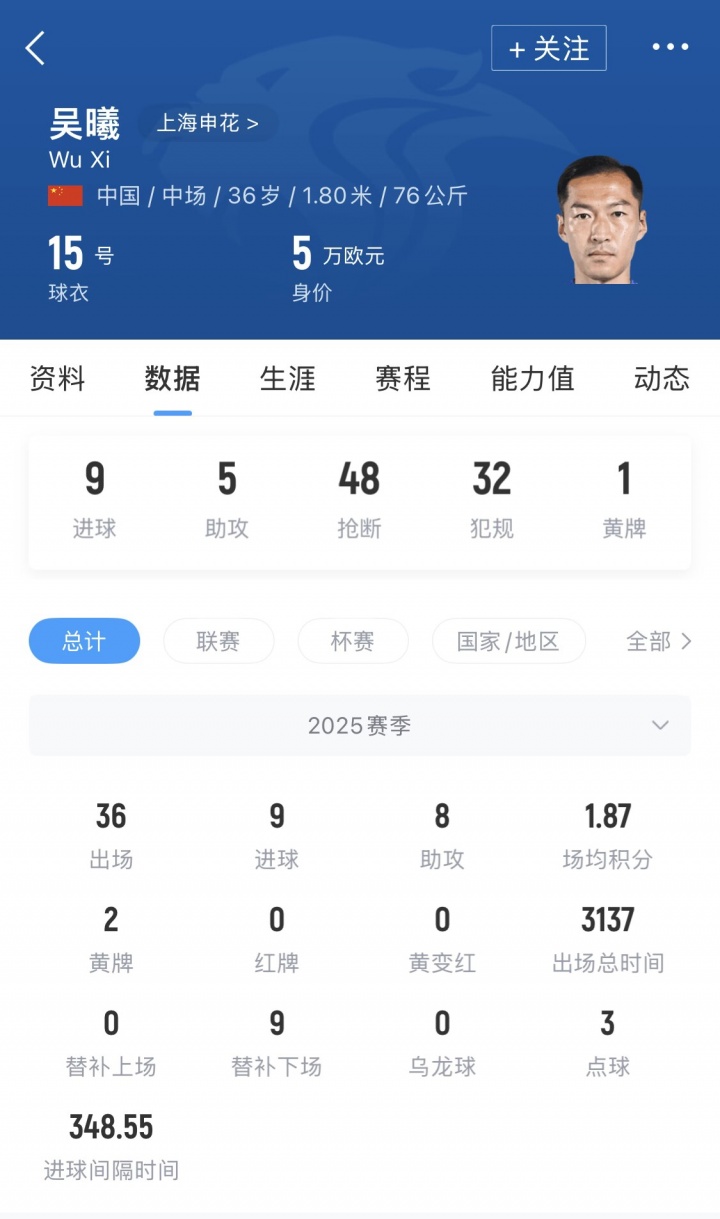Open the 全部 filter list
720x1219 pixels.
point(658,641)
